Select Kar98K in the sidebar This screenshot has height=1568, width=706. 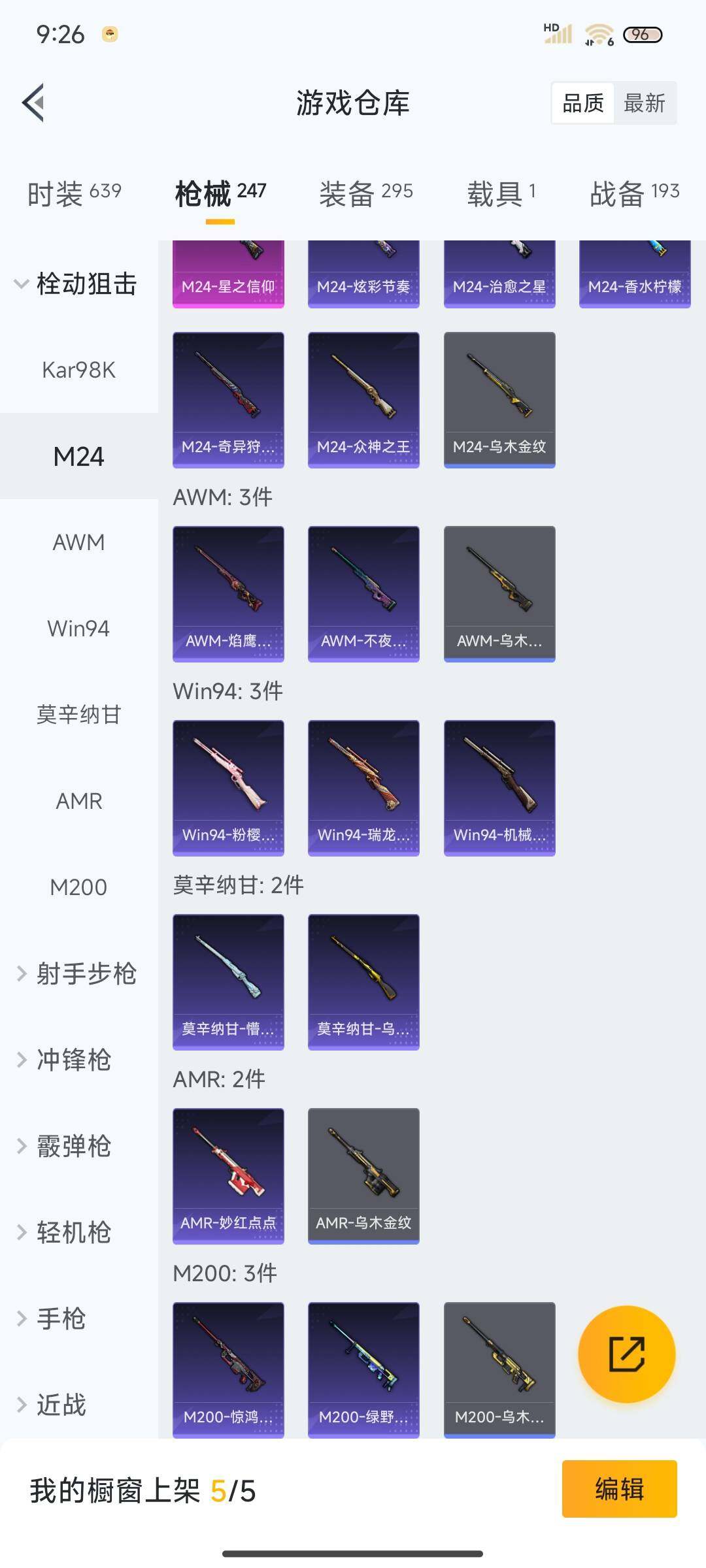coord(78,370)
